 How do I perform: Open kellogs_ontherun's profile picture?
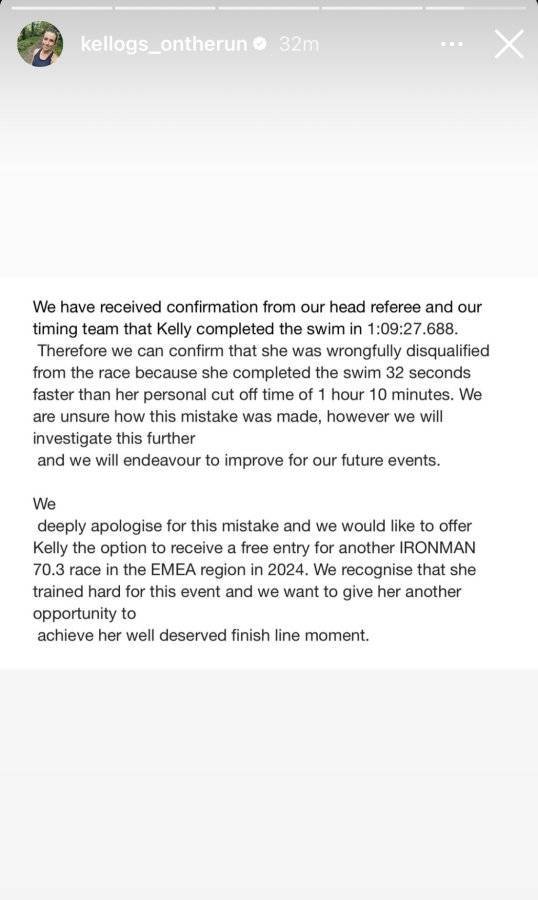click(x=40, y=44)
